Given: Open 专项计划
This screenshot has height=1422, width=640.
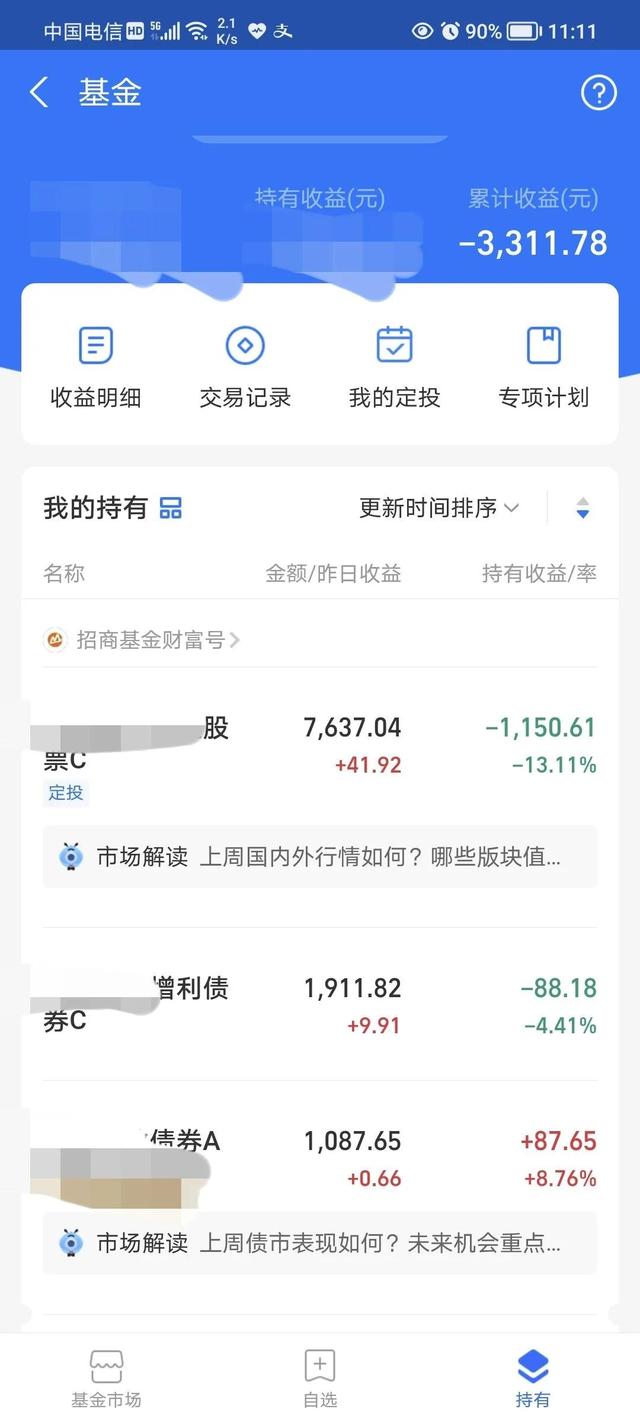Looking at the screenshot, I should coord(544,367).
